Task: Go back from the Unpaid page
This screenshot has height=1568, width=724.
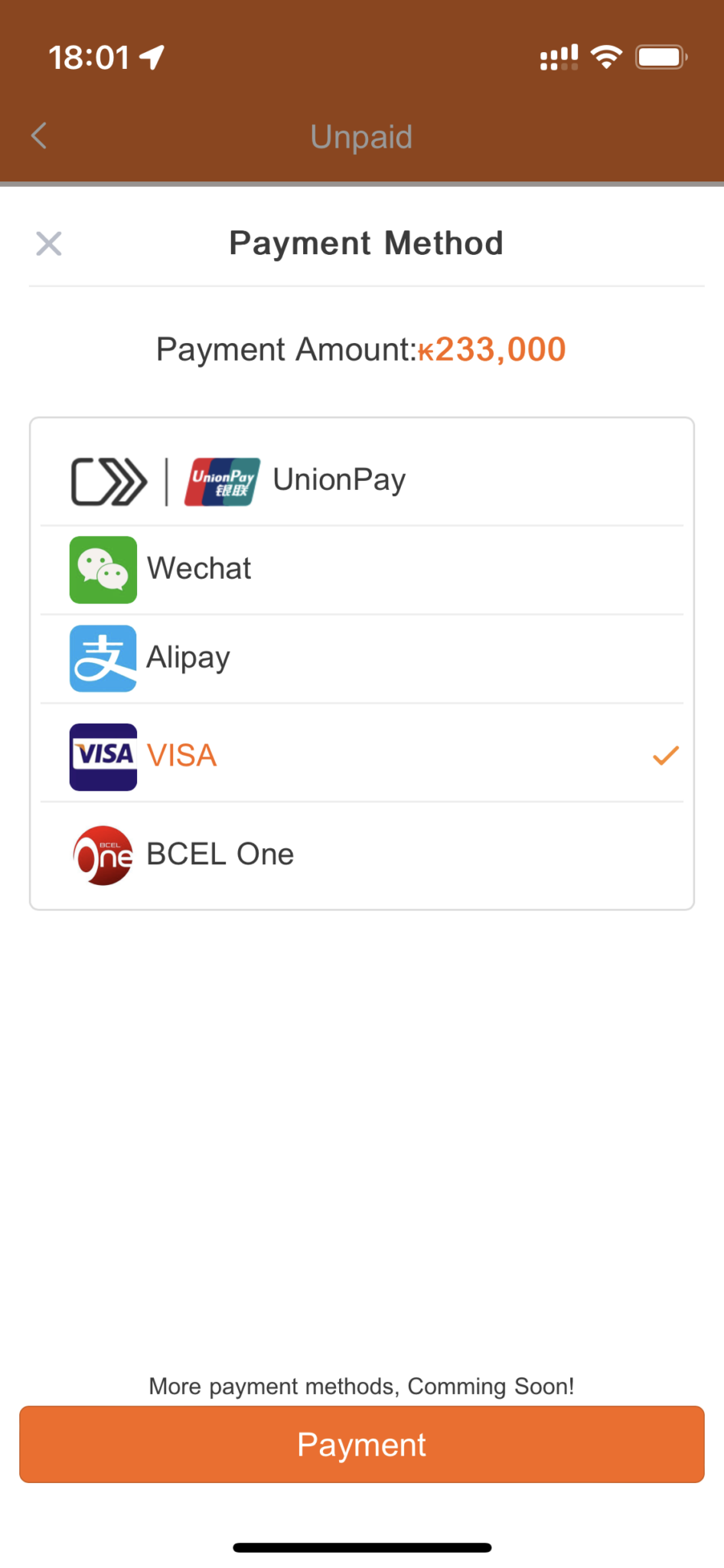Action: click(40, 136)
